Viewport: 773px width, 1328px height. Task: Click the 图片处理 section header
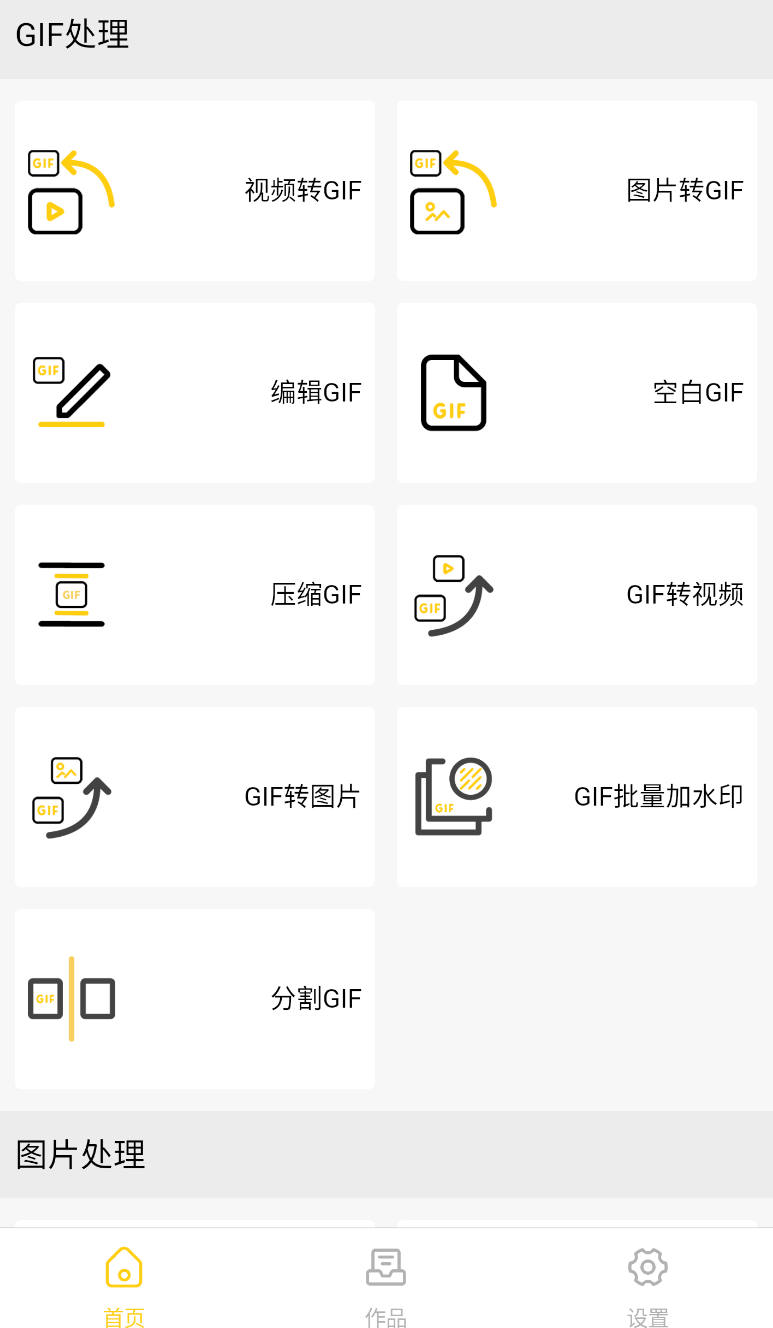click(x=81, y=1155)
